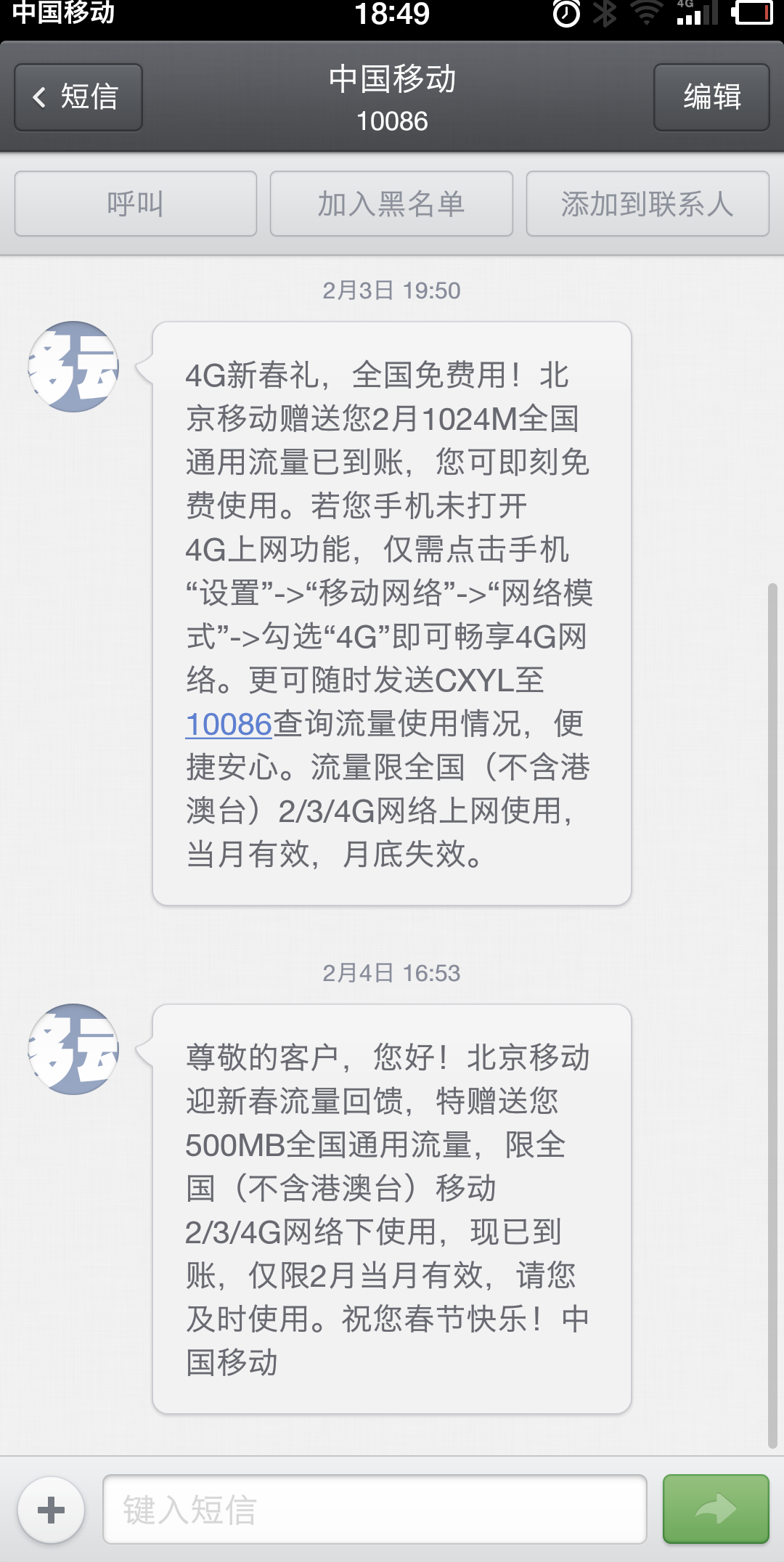Choose 添加到联系人

(648, 203)
